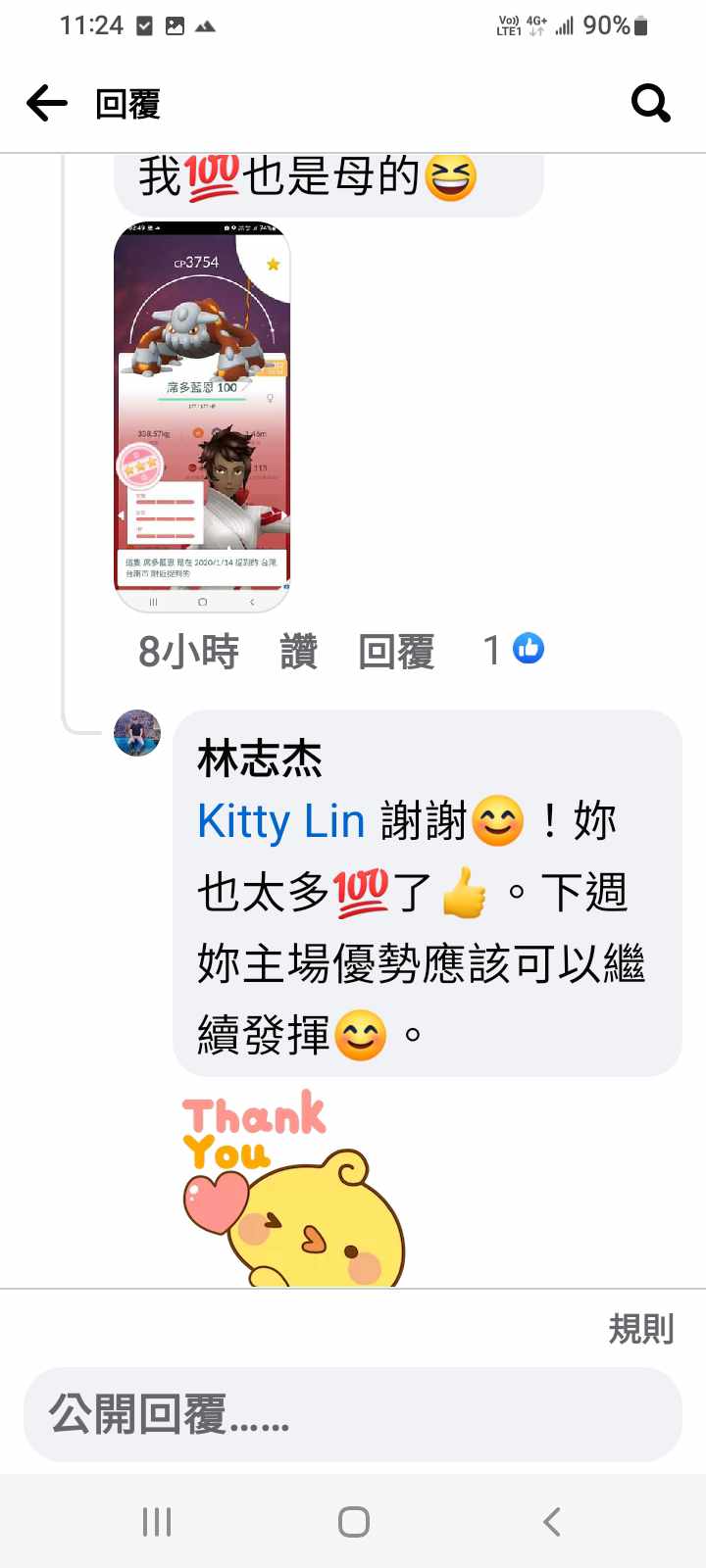This screenshot has width=706, height=1568.
Task: Open the 規則 rules link
Action: click(x=640, y=1329)
